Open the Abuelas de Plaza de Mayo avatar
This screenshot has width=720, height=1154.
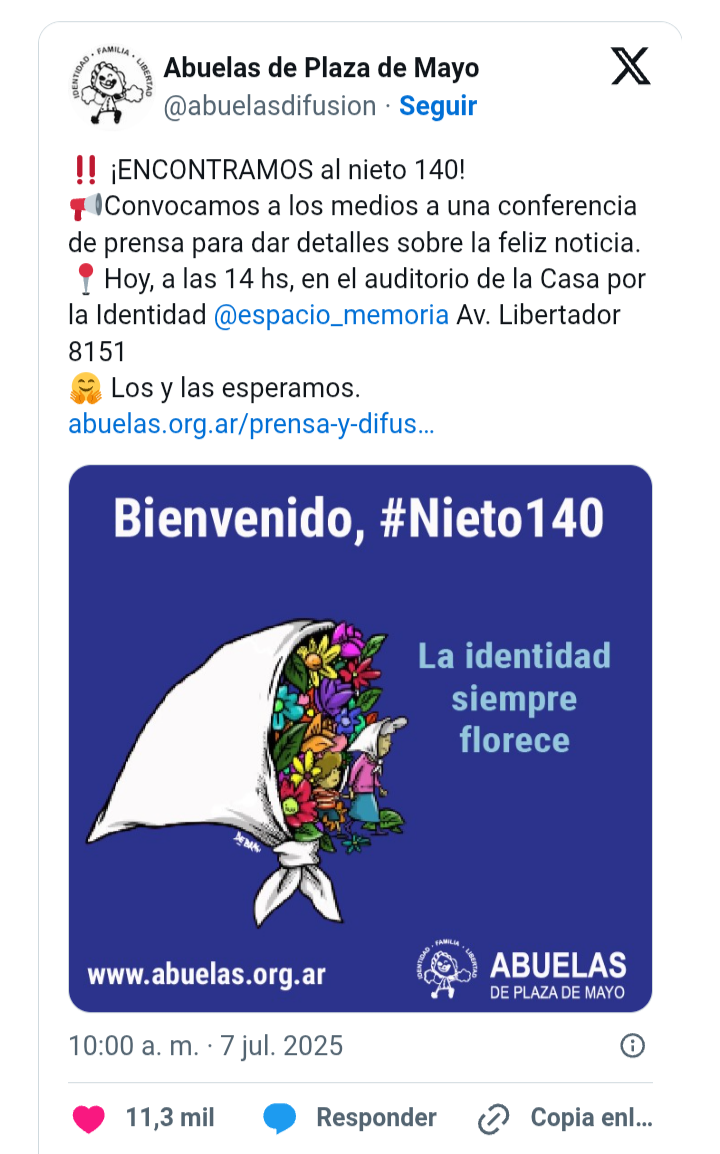coord(111,87)
